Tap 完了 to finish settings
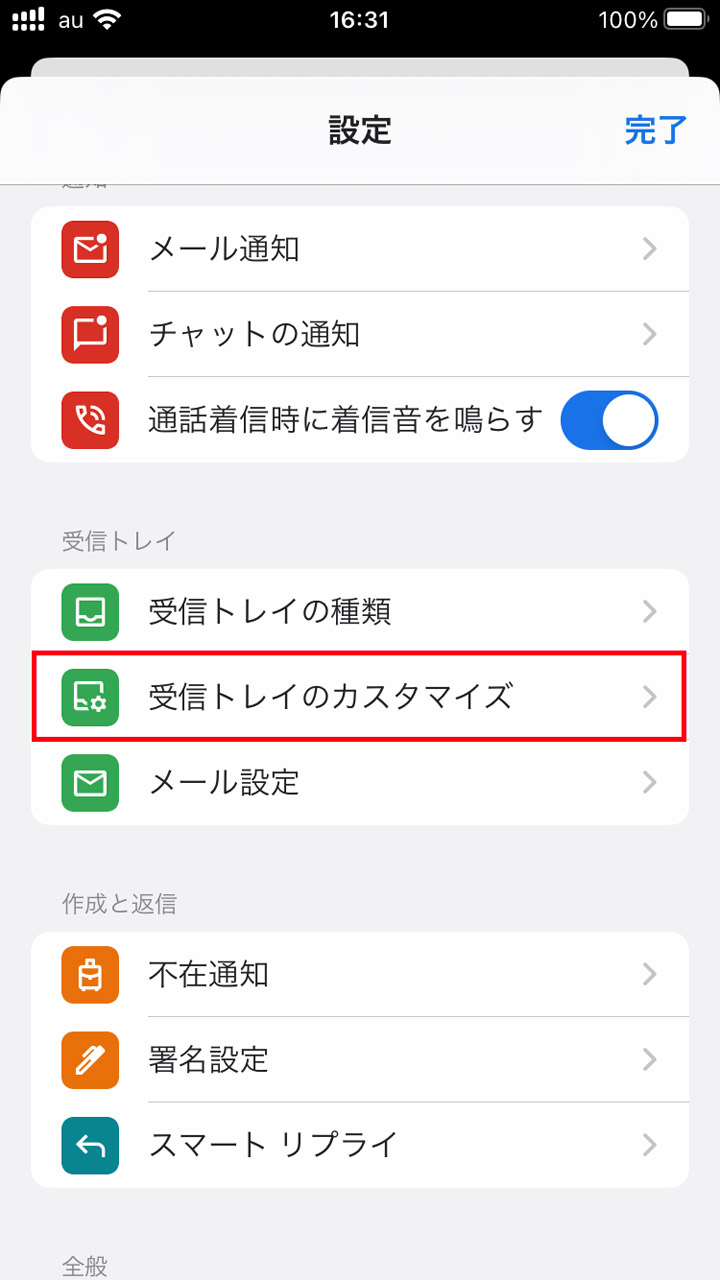This screenshot has height=1280, width=720. tap(655, 130)
